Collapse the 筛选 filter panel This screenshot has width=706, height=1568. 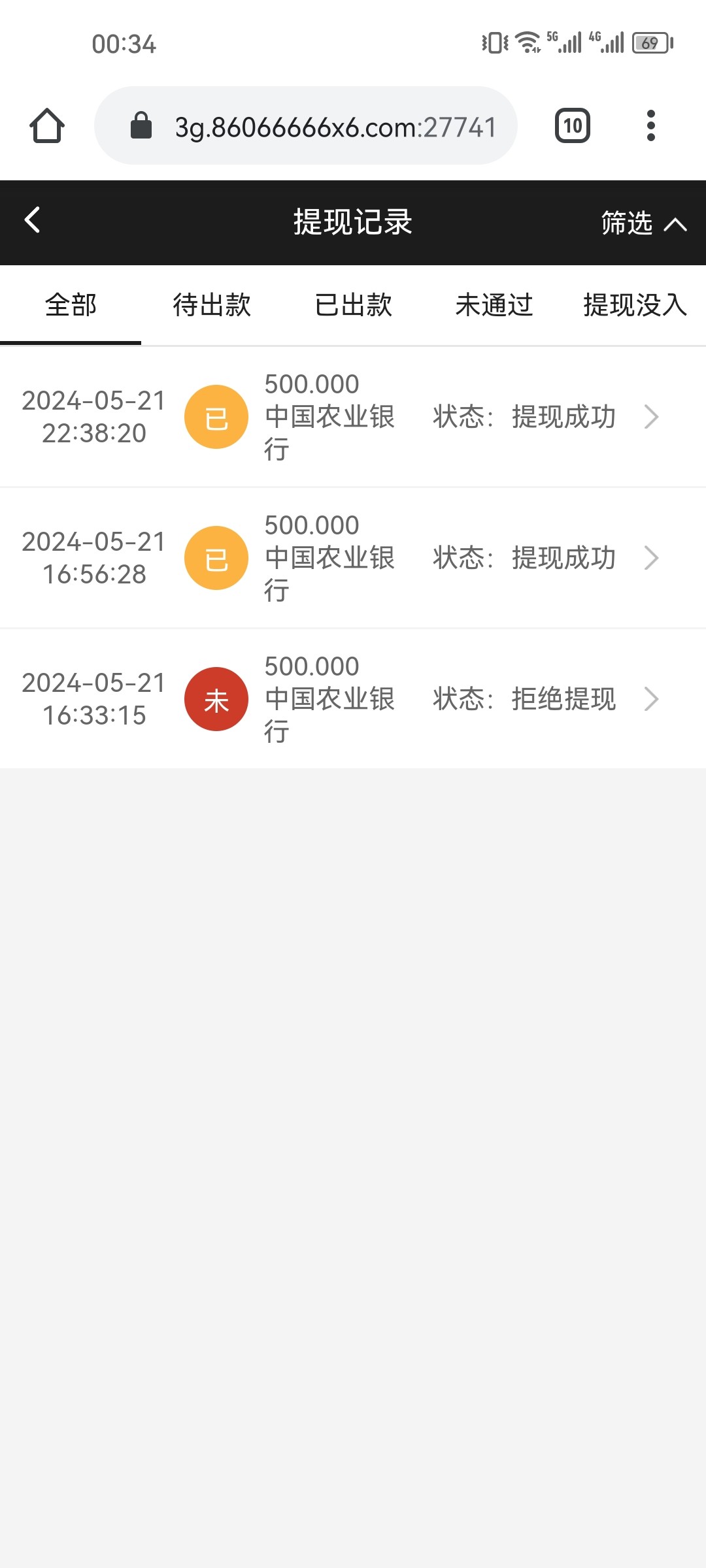(x=641, y=223)
